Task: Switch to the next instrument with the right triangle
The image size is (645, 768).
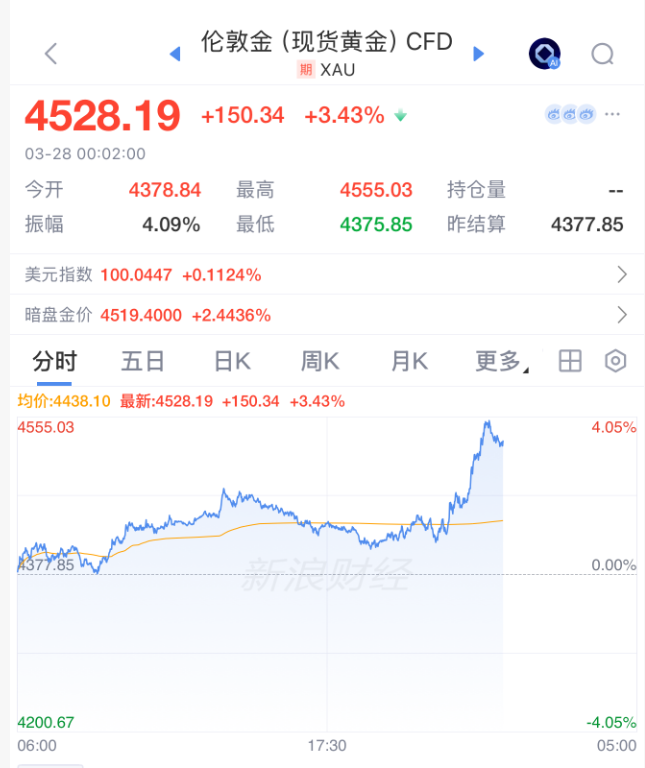Action: [478, 54]
